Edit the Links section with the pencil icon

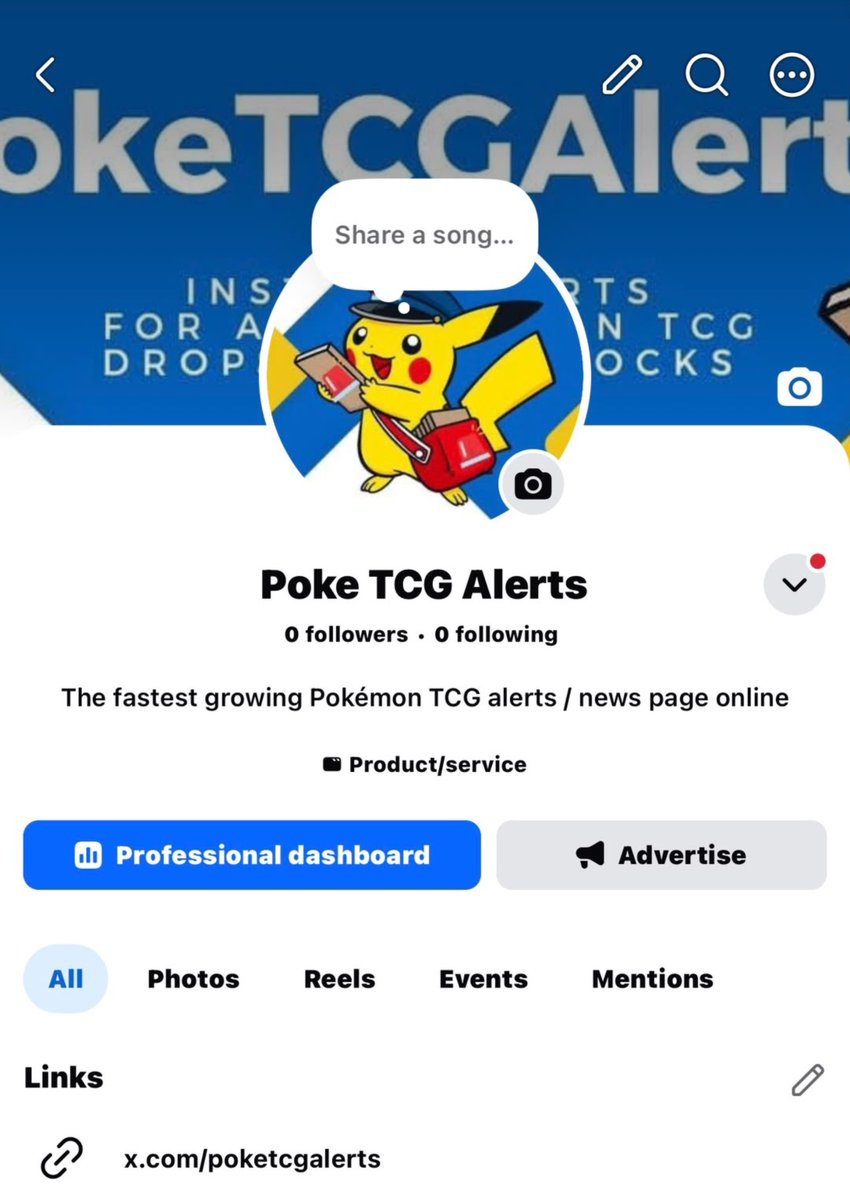click(x=808, y=1079)
